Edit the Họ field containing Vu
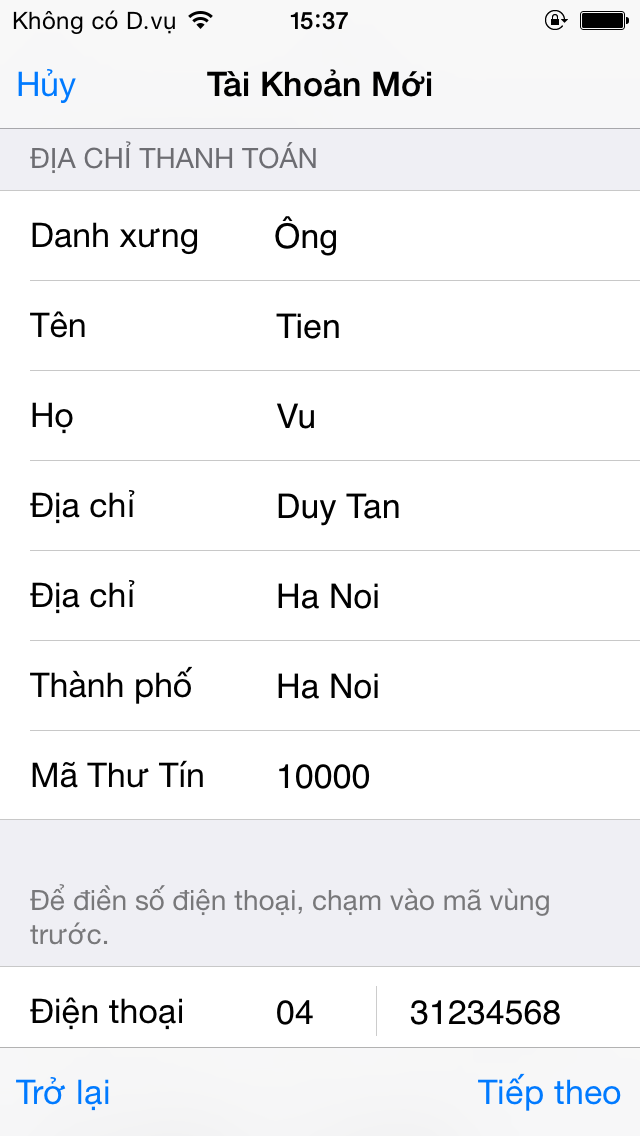Screen dimensions: 640x1136 320,416
